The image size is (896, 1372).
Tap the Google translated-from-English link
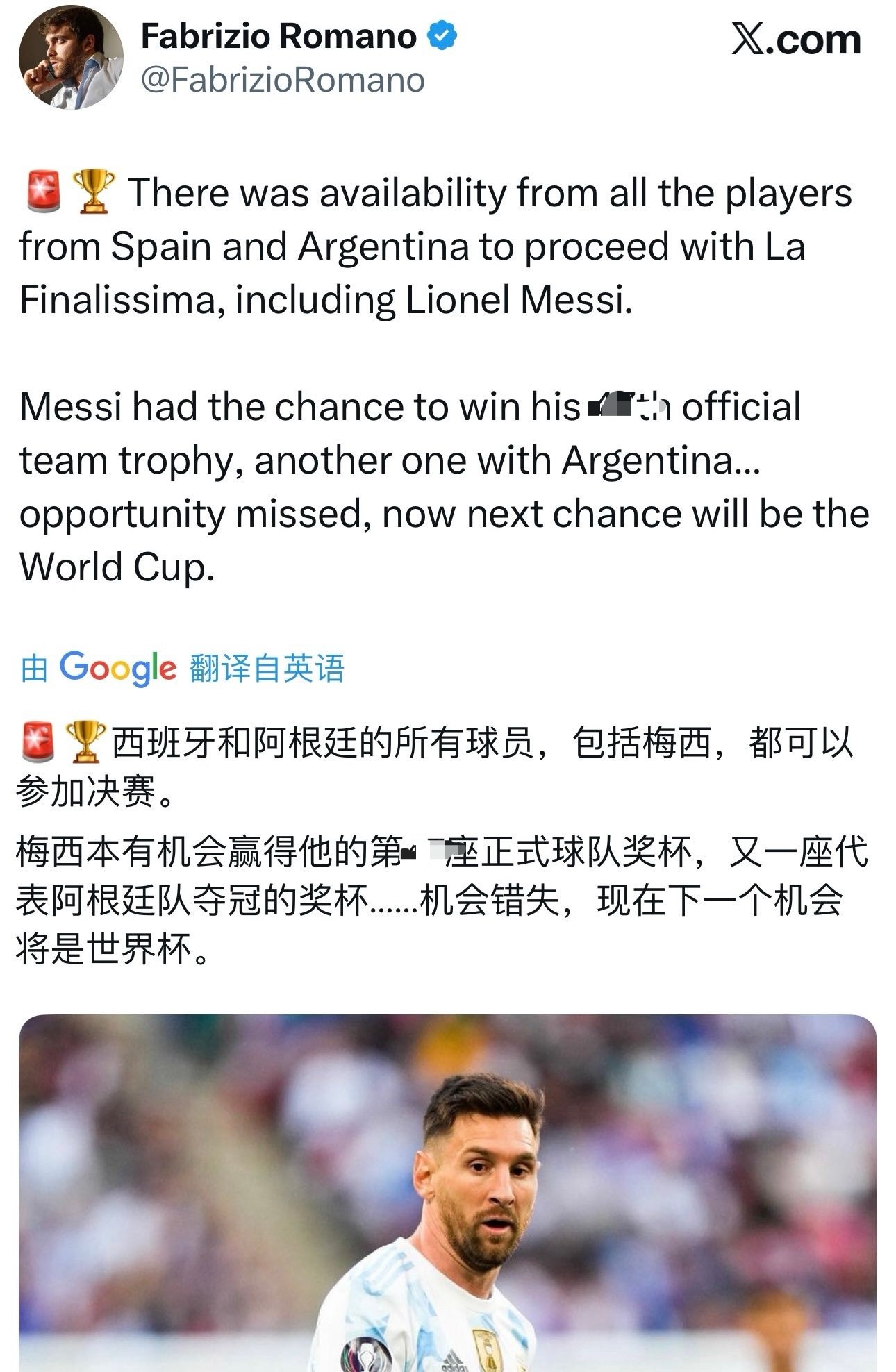[183, 667]
